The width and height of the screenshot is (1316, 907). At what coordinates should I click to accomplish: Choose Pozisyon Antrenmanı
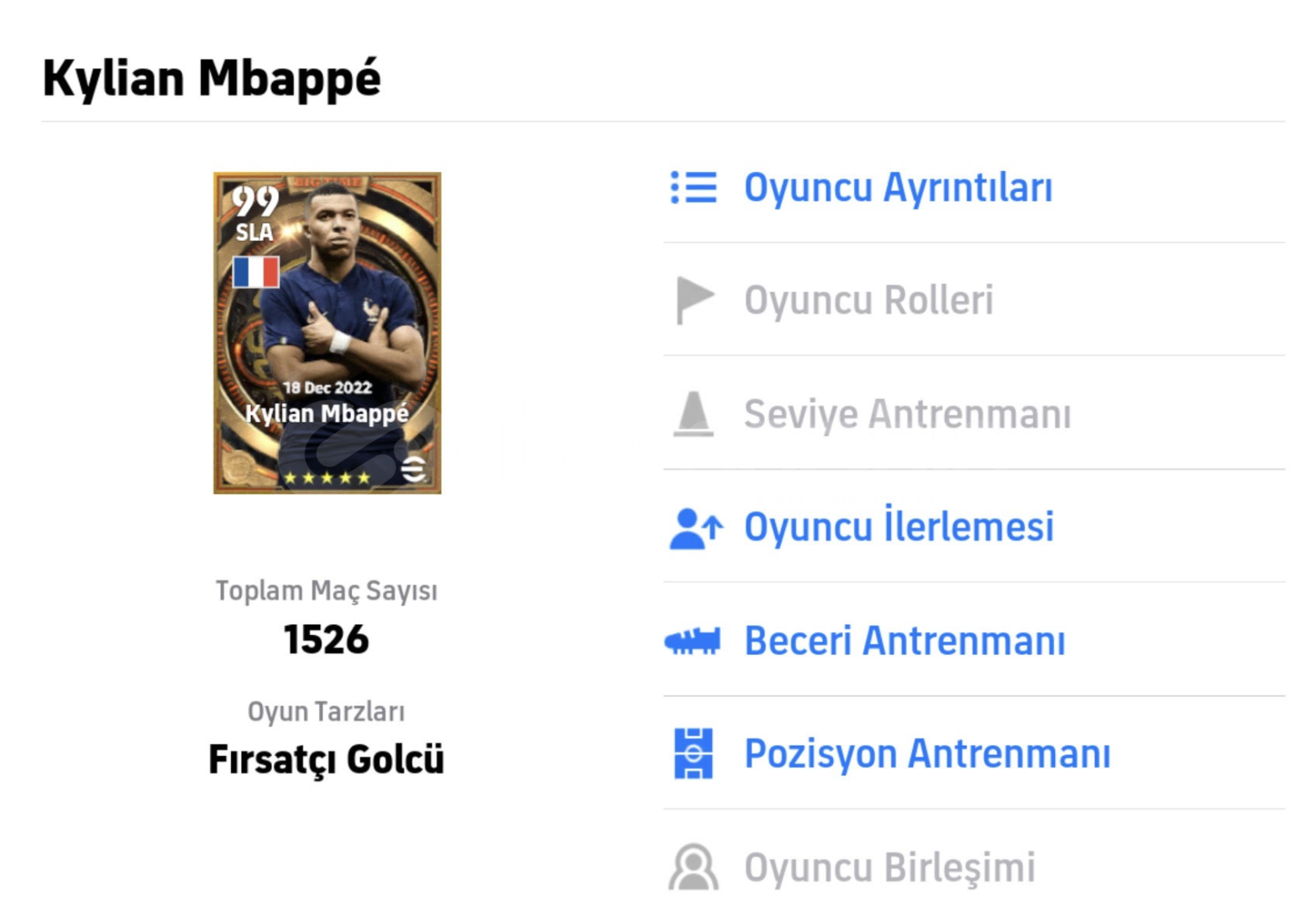926,753
